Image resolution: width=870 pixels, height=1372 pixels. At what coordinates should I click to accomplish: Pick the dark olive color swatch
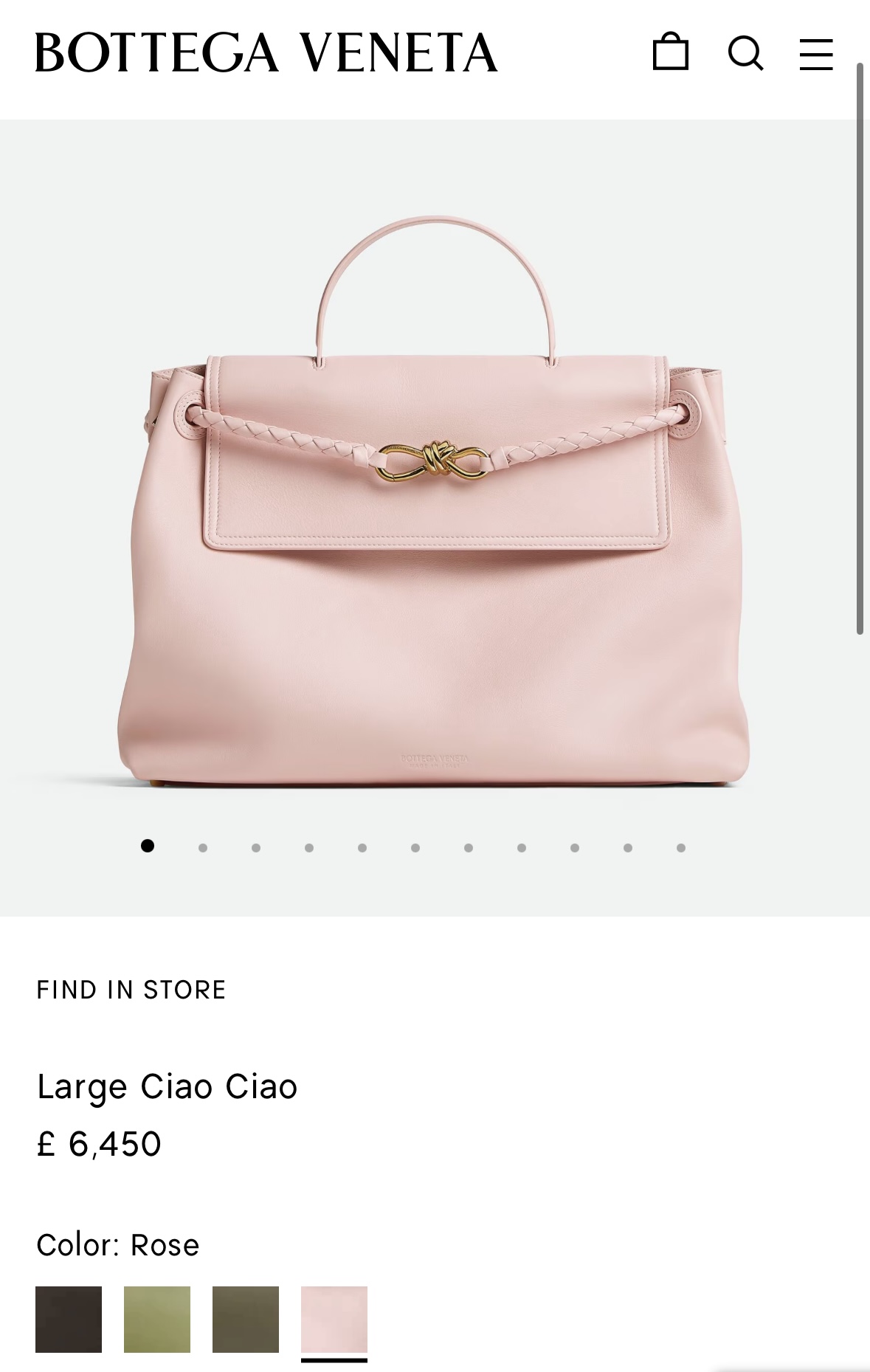tap(246, 1320)
